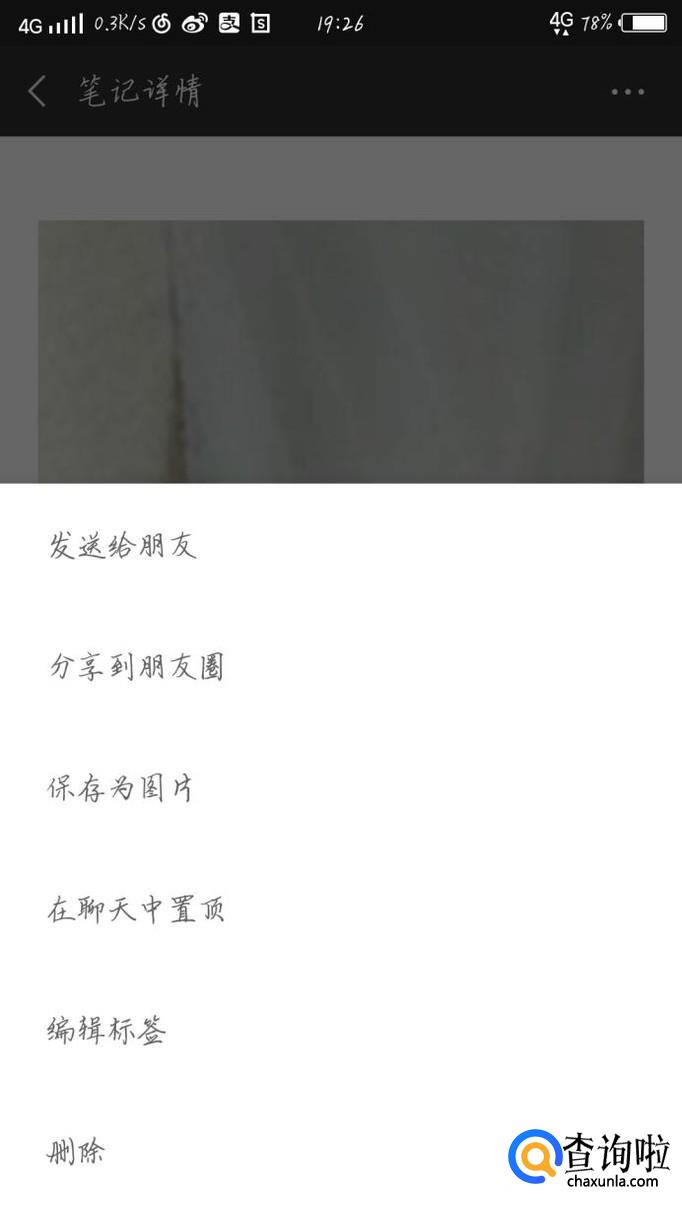Open the three-dot overflow menu

pos(628,92)
